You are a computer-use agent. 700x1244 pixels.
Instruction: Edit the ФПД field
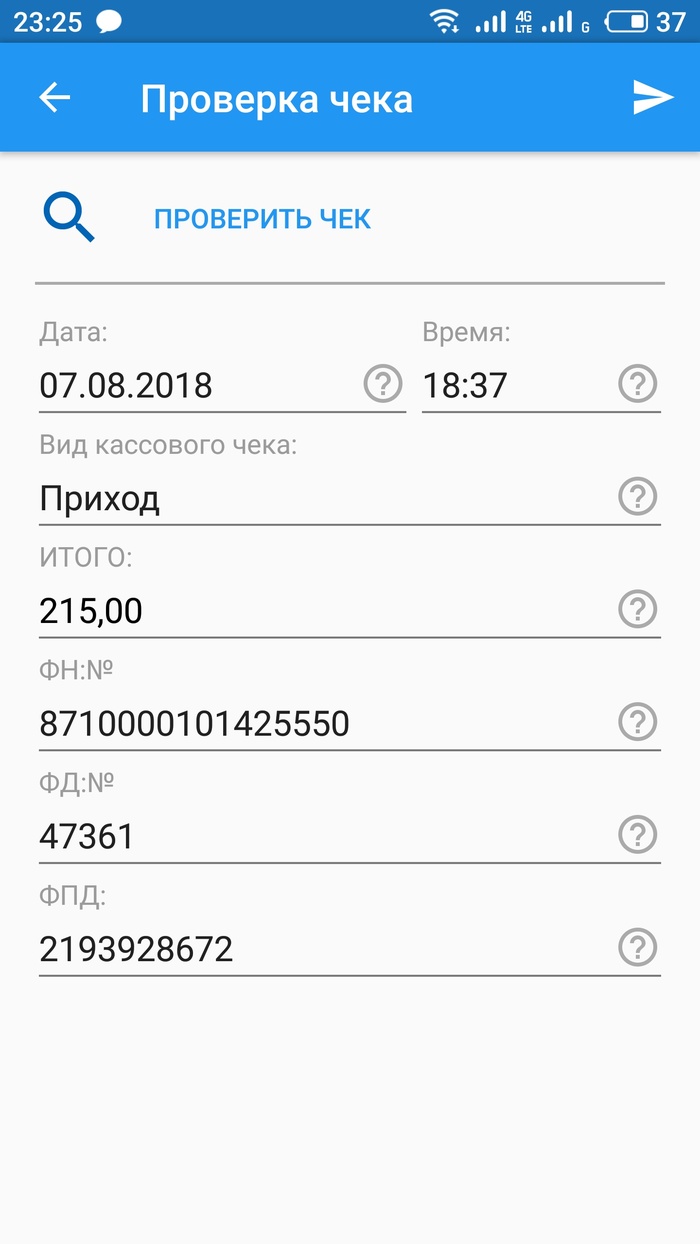[320, 948]
